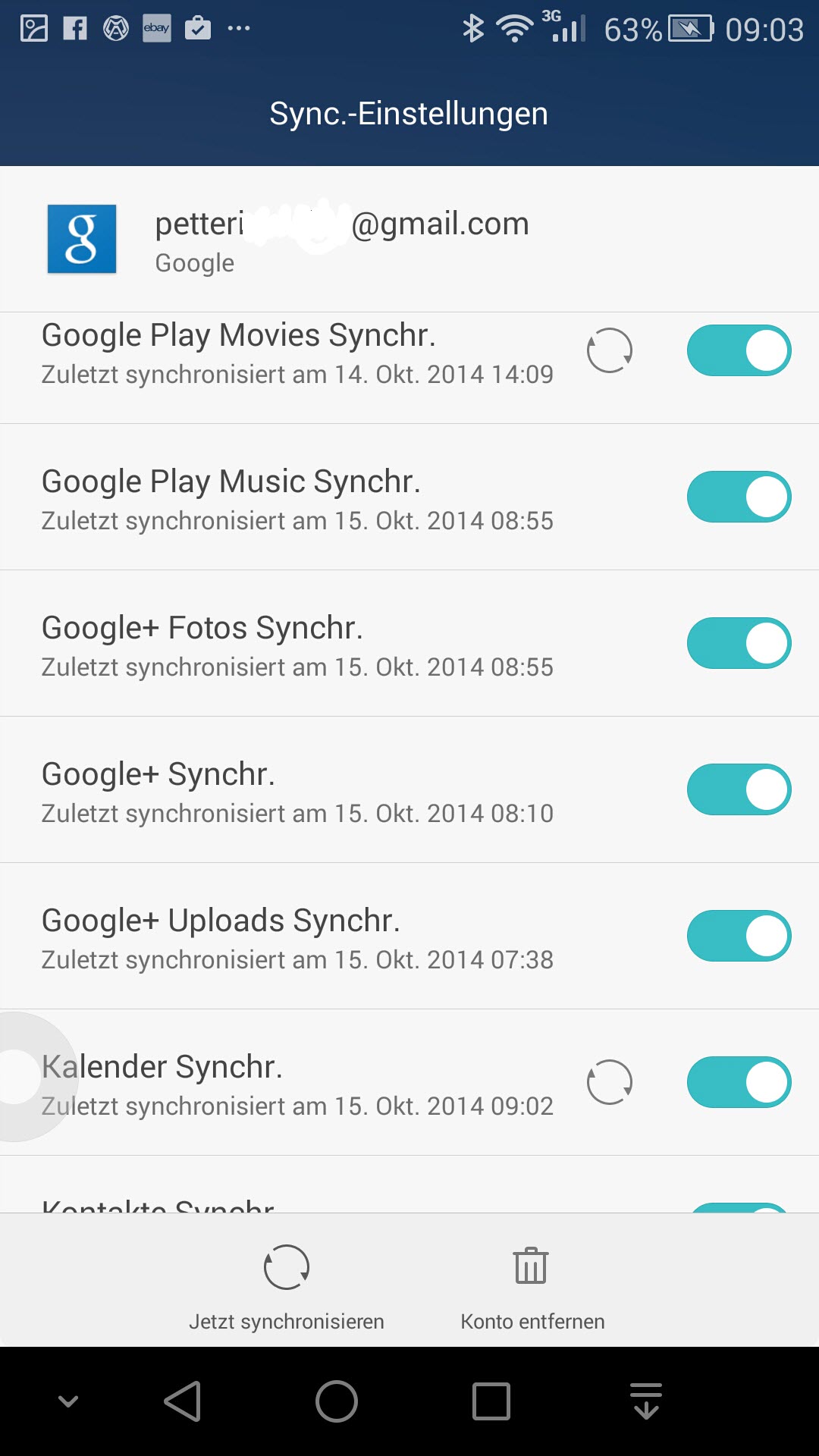819x1456 pixels.
Task: Turn off Google+ Fotos Synchr. switch
Action: pos(739,643)
